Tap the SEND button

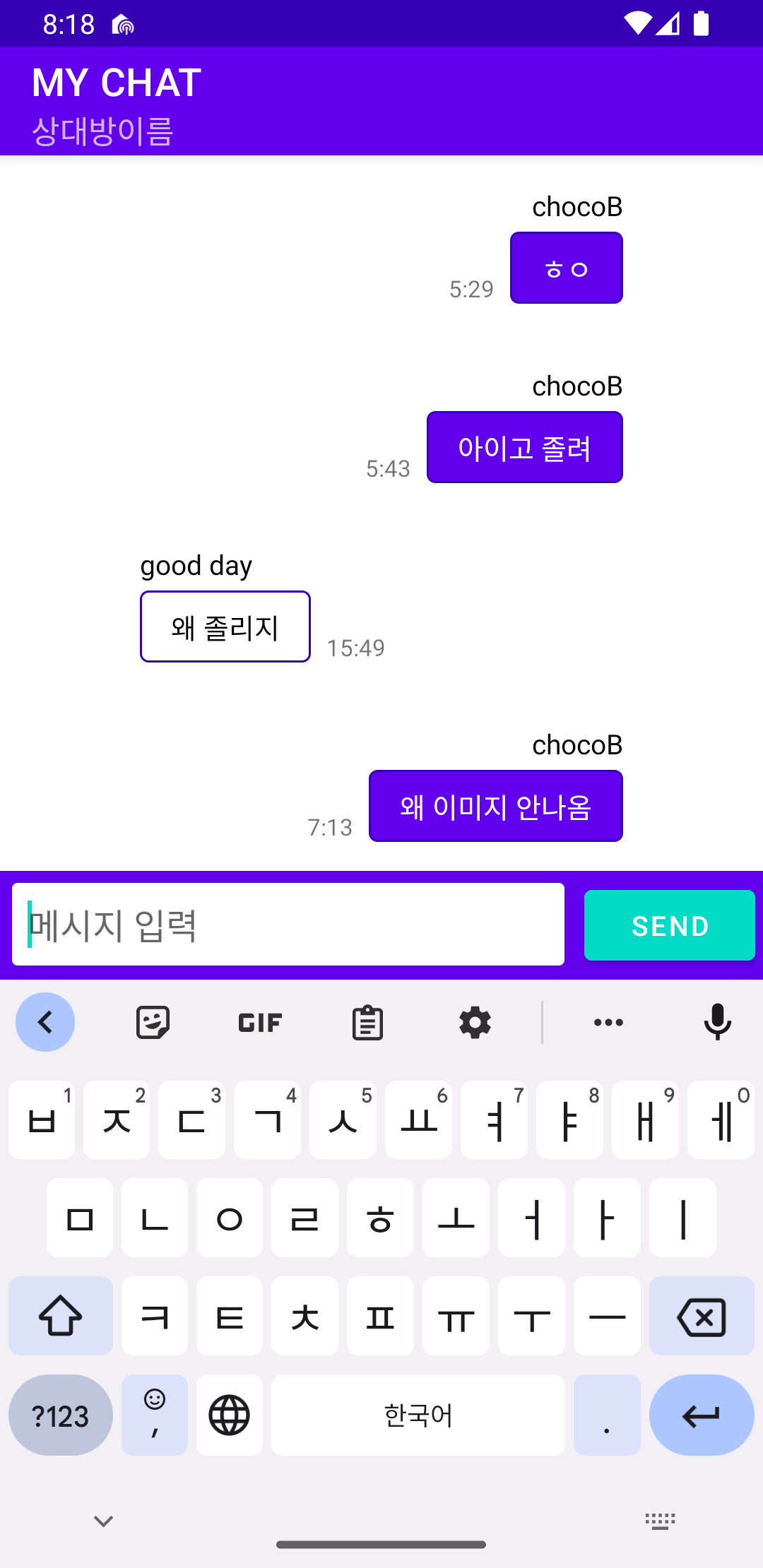[x=669, y=925]
